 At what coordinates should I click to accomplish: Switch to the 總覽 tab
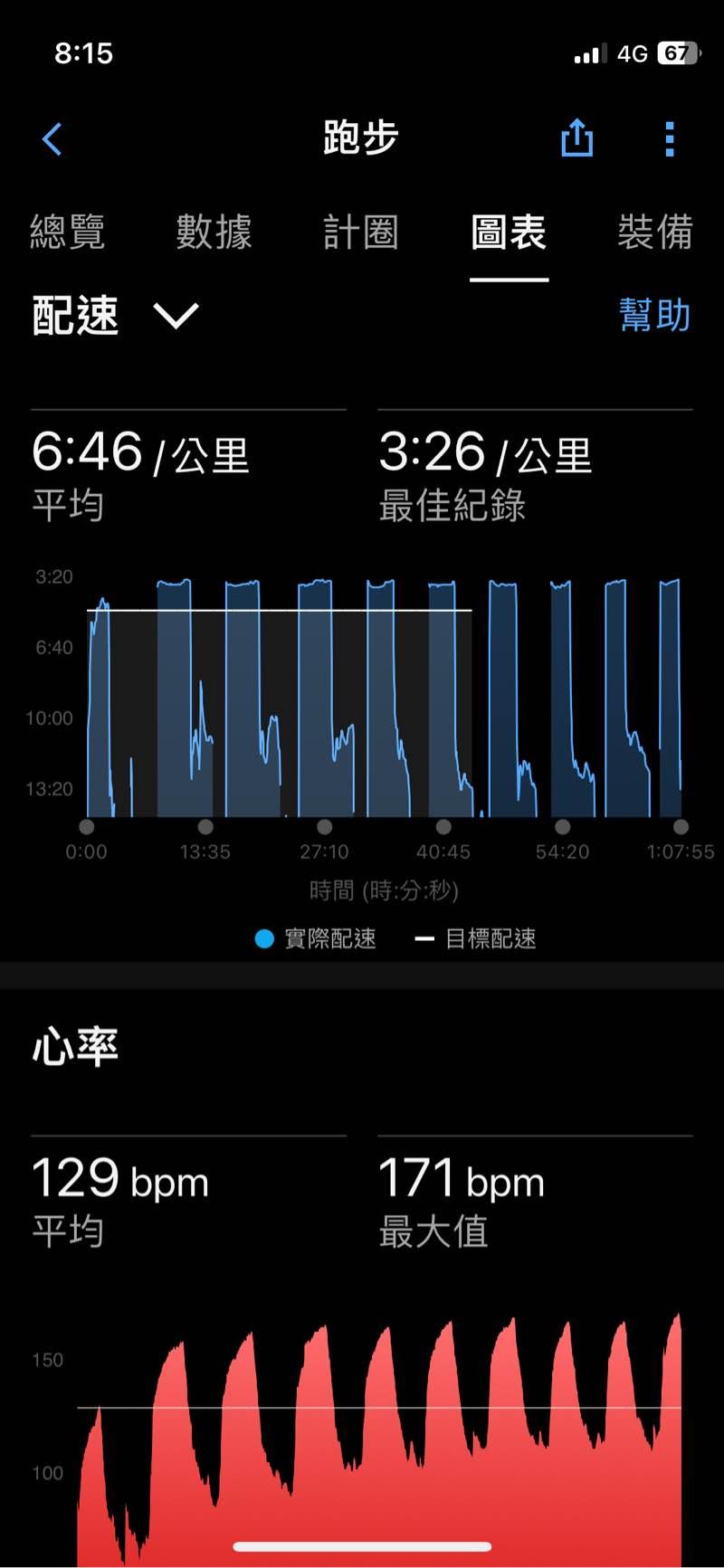tap(68, 233)
